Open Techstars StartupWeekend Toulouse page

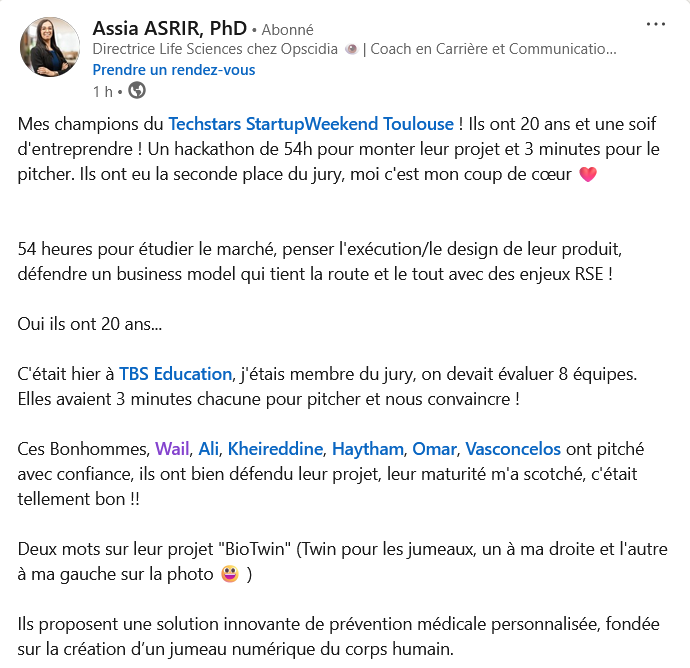[311, 124]
